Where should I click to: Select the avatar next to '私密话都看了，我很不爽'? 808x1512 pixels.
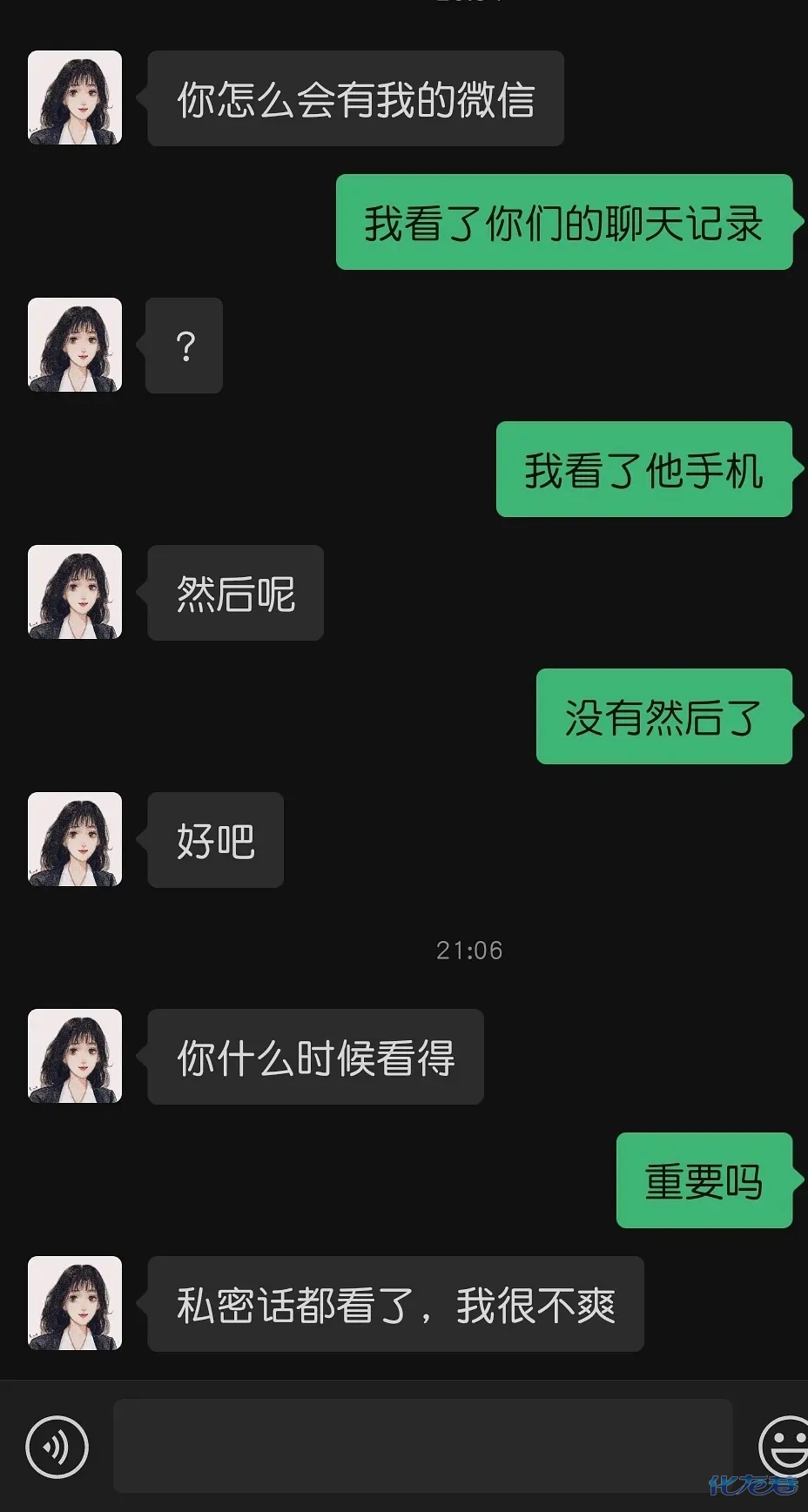coord(75,1303)
